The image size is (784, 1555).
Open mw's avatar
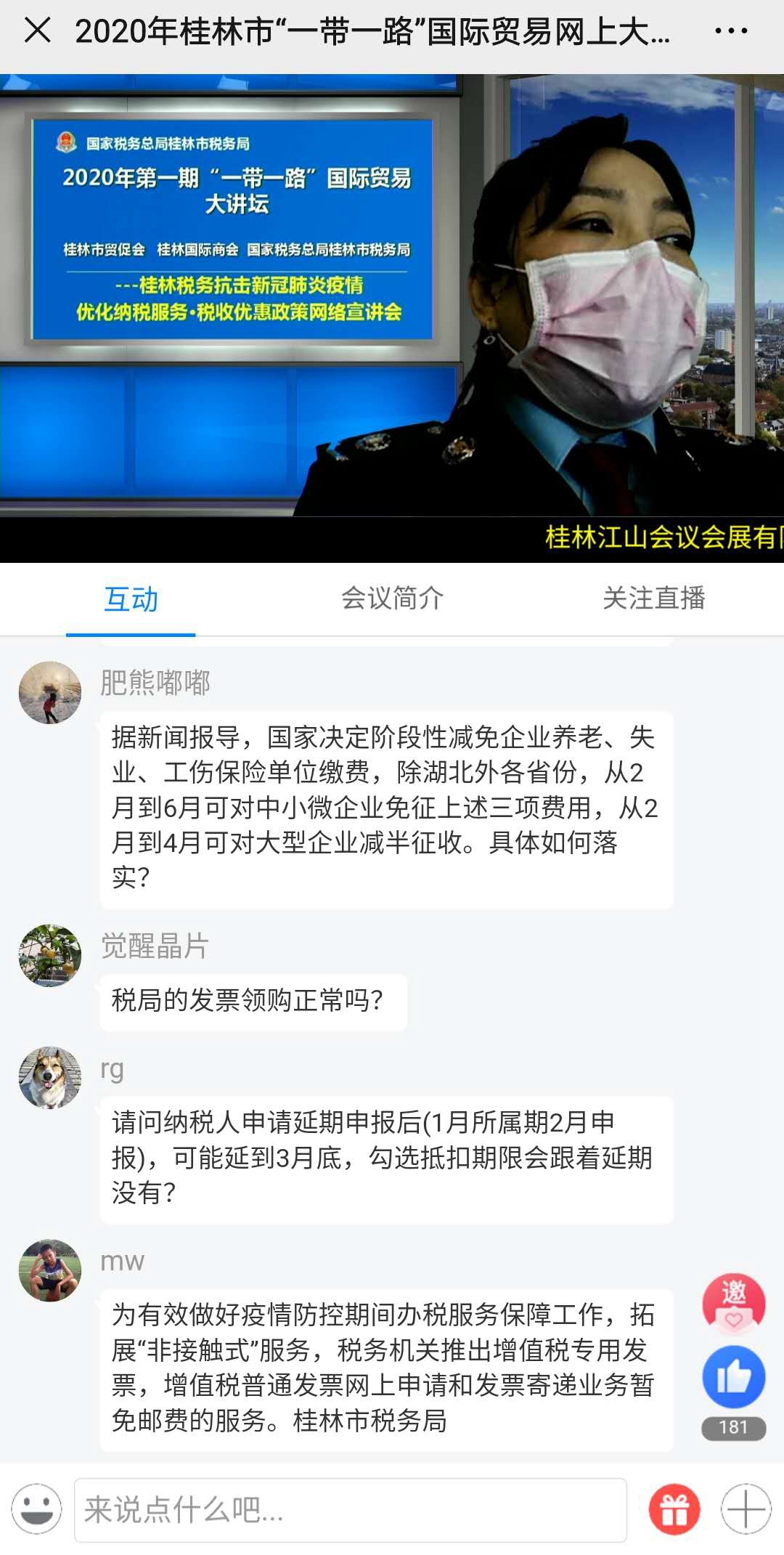point(49,1271)
